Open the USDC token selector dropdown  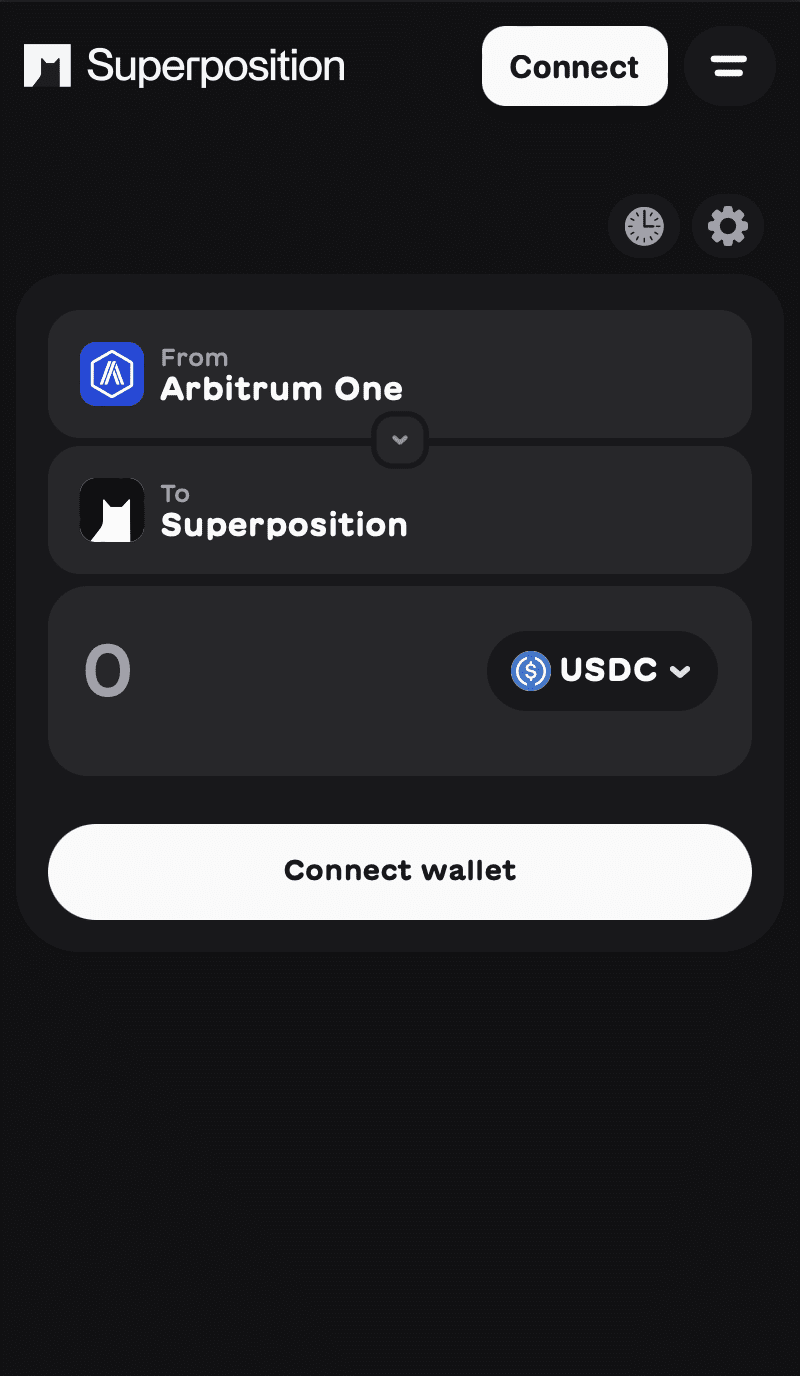602,671
